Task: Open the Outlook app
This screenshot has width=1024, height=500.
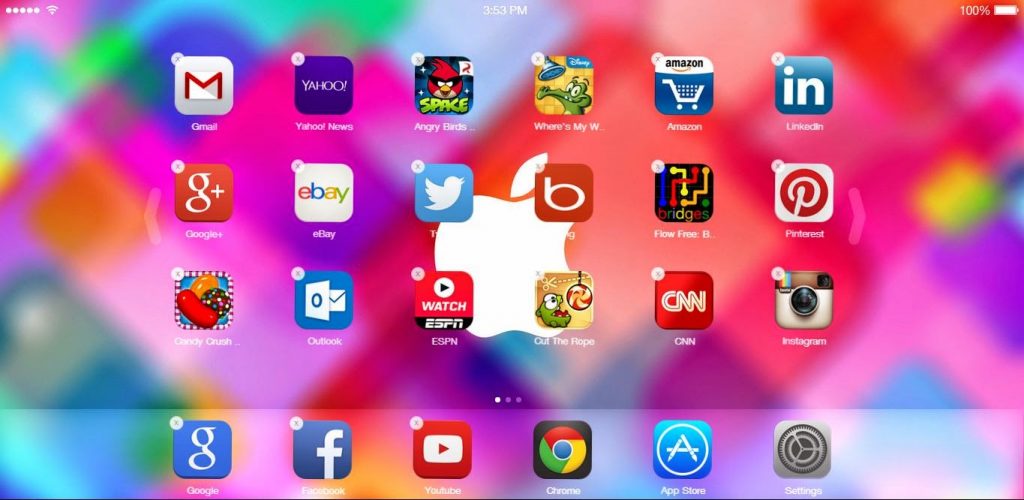Action: [x=324, y=300]
